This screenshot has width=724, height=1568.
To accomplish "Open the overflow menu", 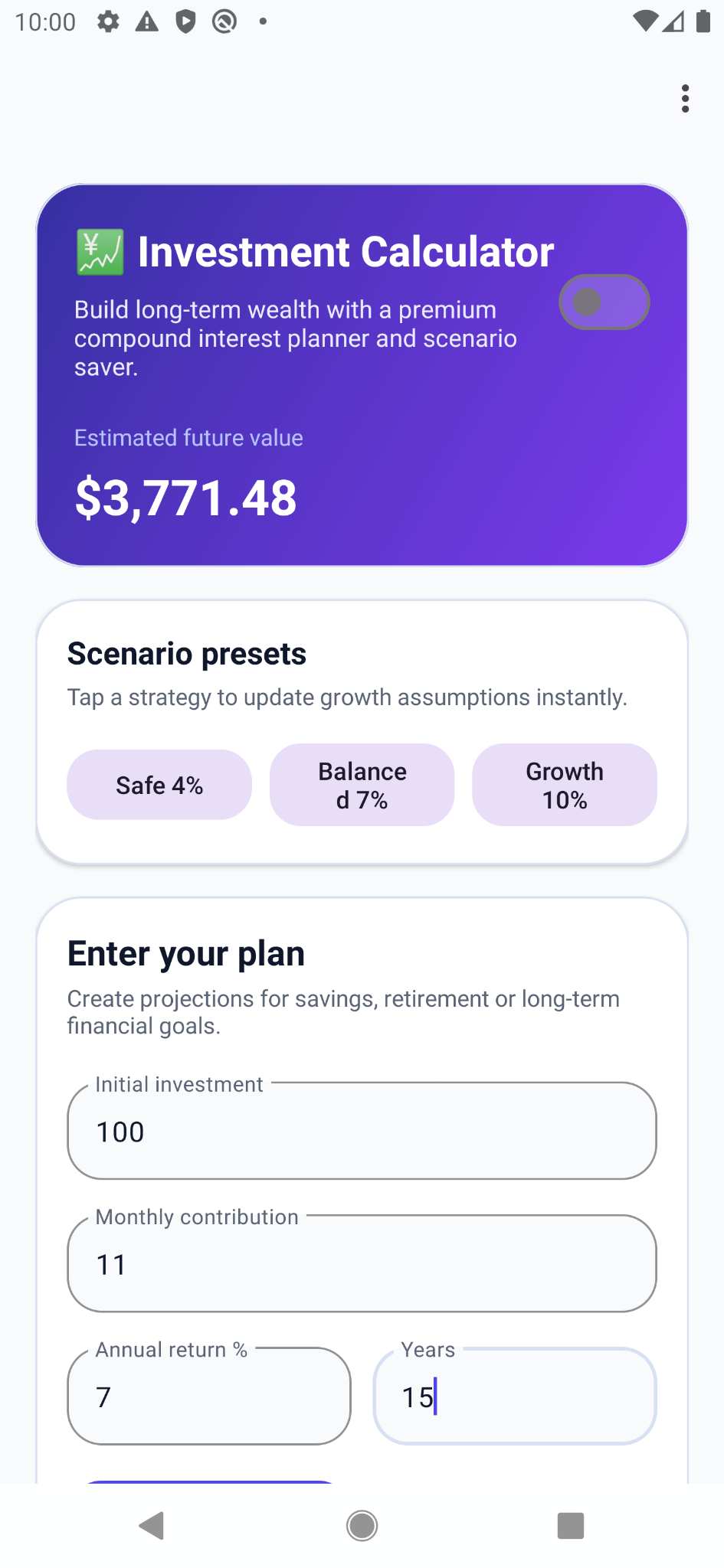I will tap(684, 98).
